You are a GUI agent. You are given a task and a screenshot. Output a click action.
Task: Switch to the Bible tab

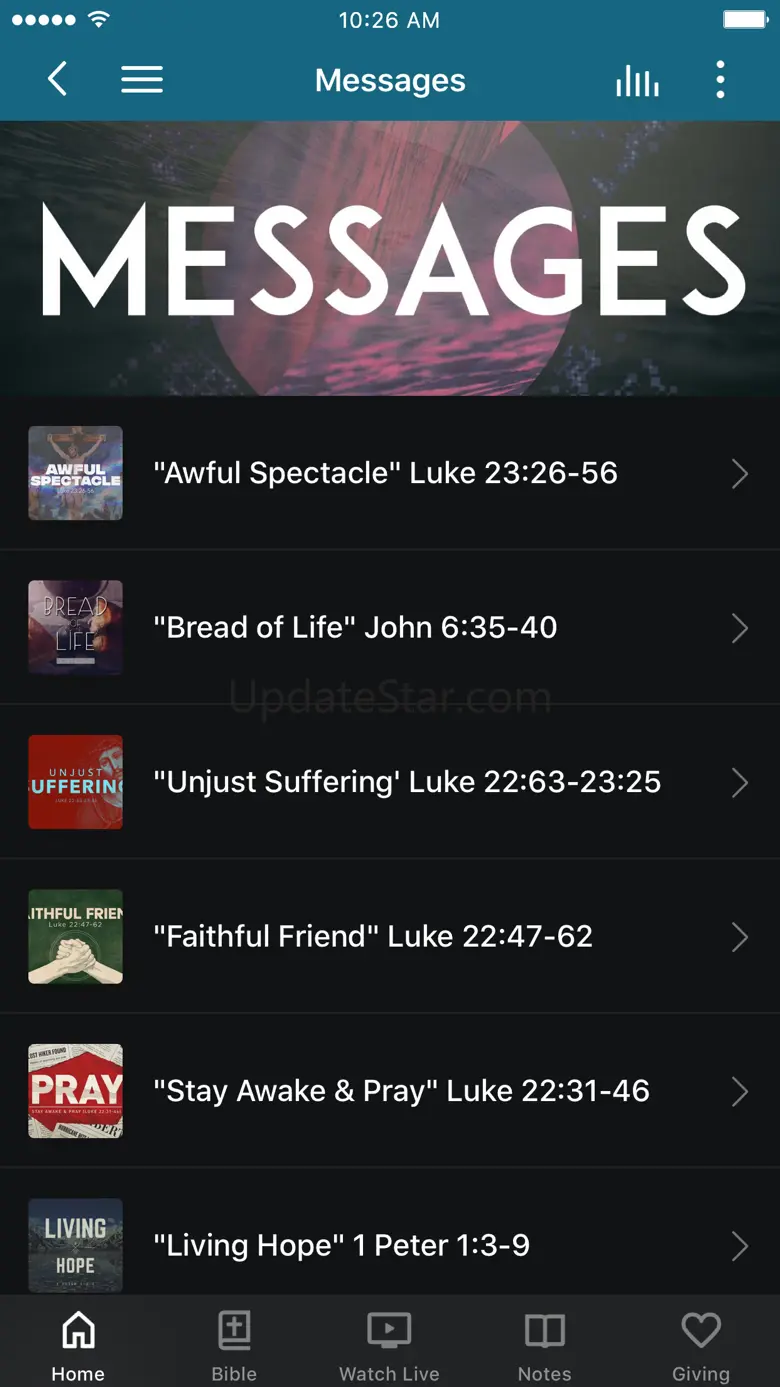coord(234,1346)
